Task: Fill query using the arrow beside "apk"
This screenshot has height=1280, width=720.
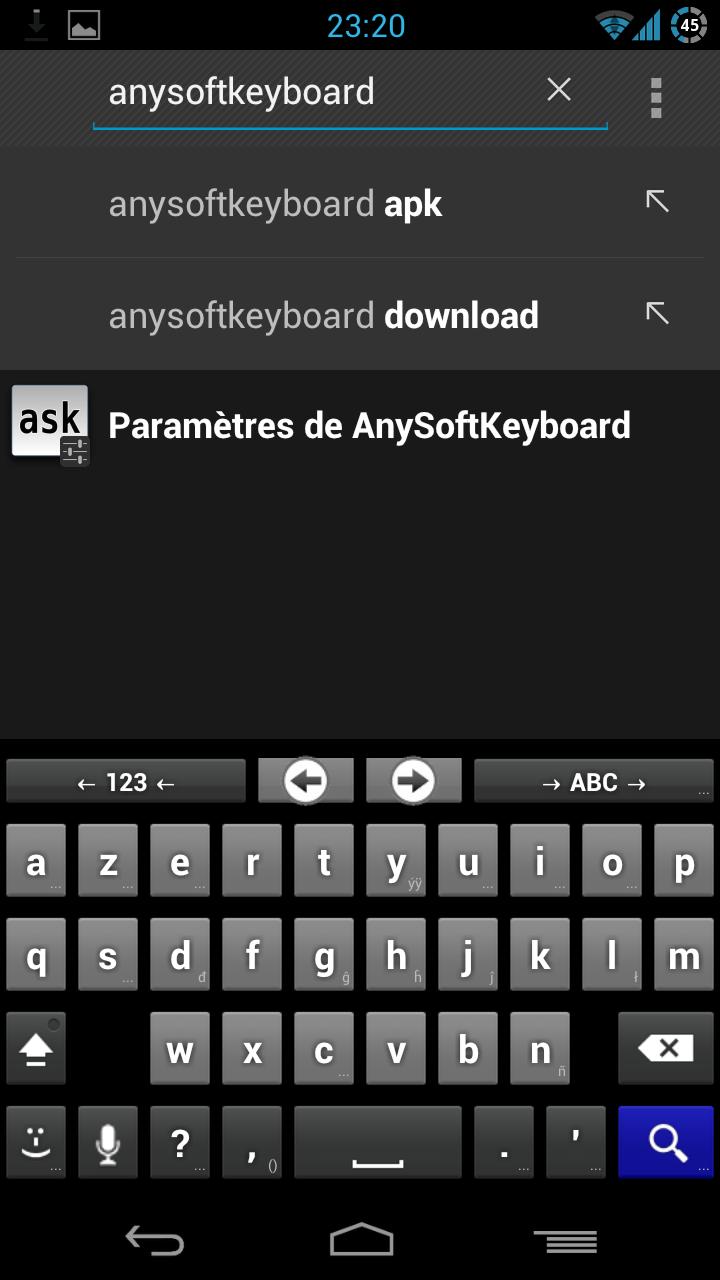Action: [x=657, y=202]
